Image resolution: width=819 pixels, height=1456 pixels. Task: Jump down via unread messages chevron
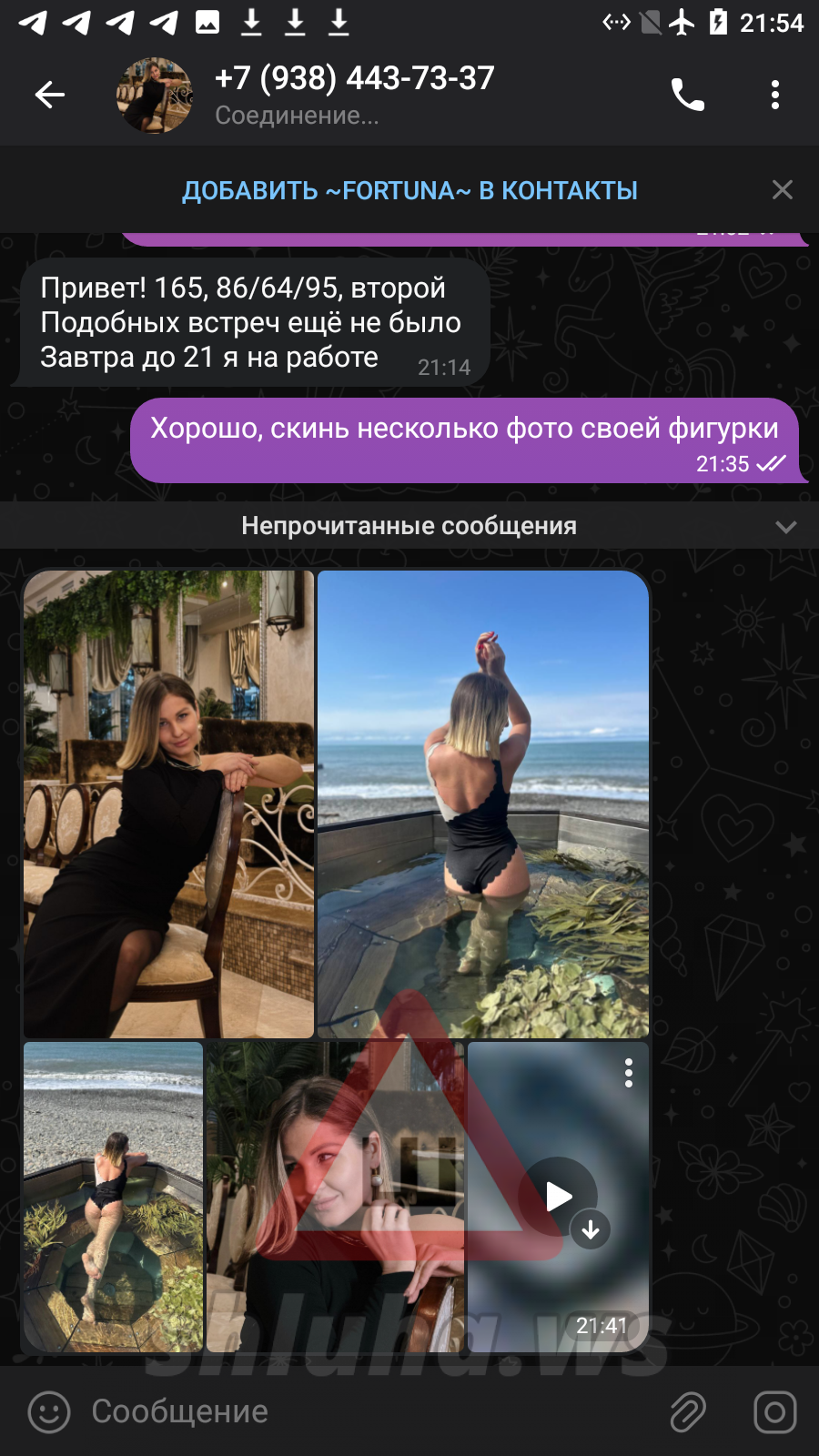[x=785, y=526]
